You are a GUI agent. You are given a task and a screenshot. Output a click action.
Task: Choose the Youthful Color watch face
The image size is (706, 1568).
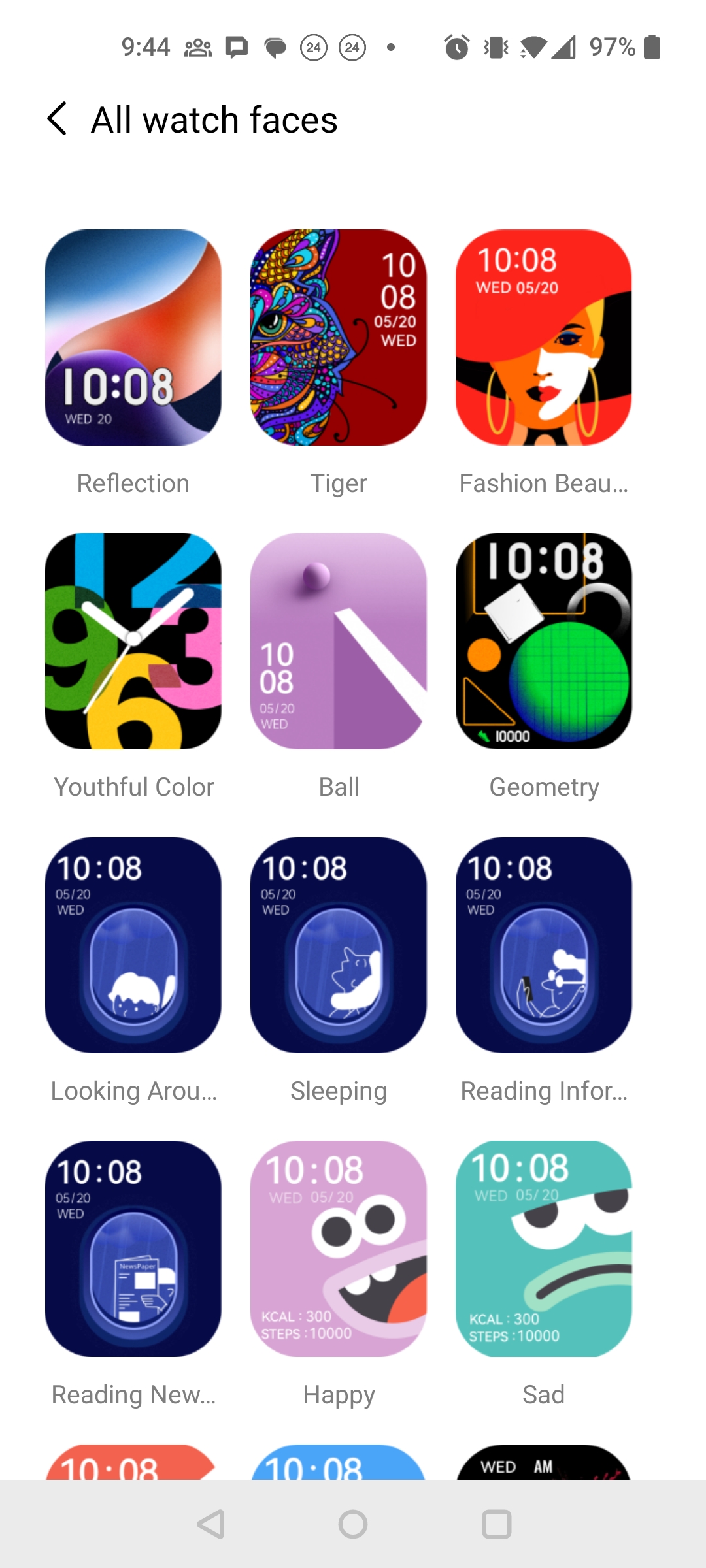click(x=133, y=641)
